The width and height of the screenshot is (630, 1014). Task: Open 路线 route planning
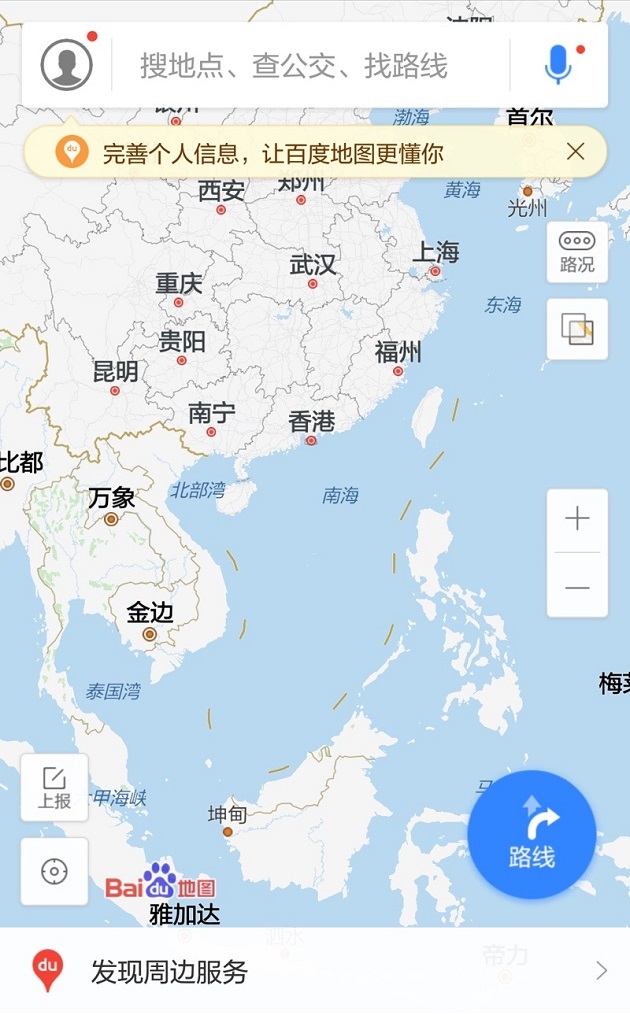click(x=531, y=835)
